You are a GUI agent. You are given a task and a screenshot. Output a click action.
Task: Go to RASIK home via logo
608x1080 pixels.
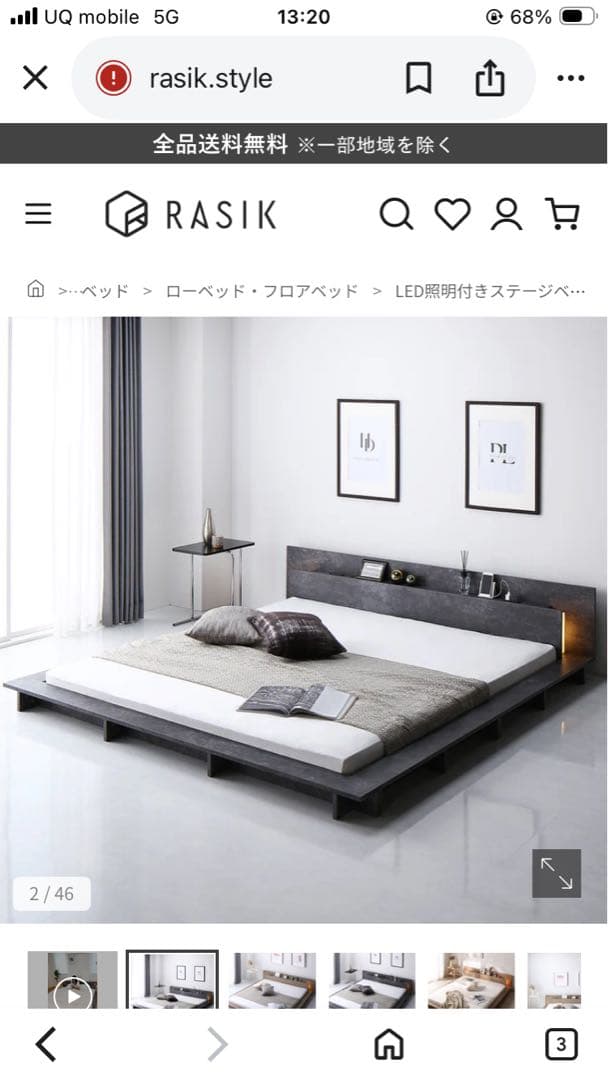tap(191, 214)
